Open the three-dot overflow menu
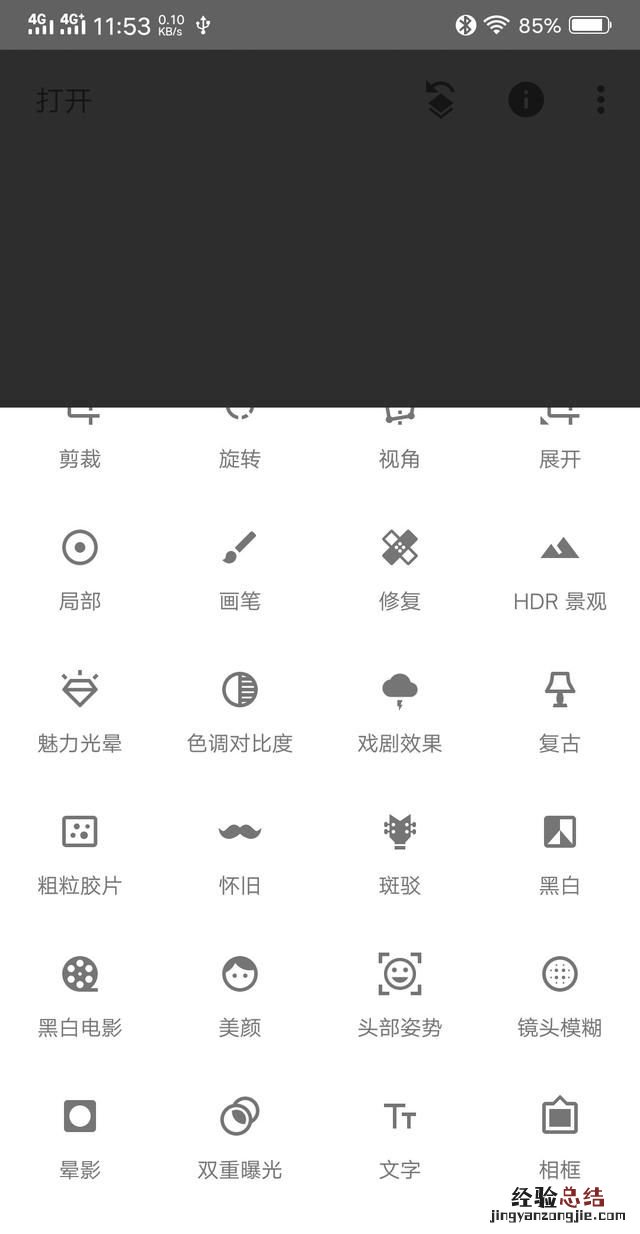This screenshot has width=640, height=1234. [600, 100]
